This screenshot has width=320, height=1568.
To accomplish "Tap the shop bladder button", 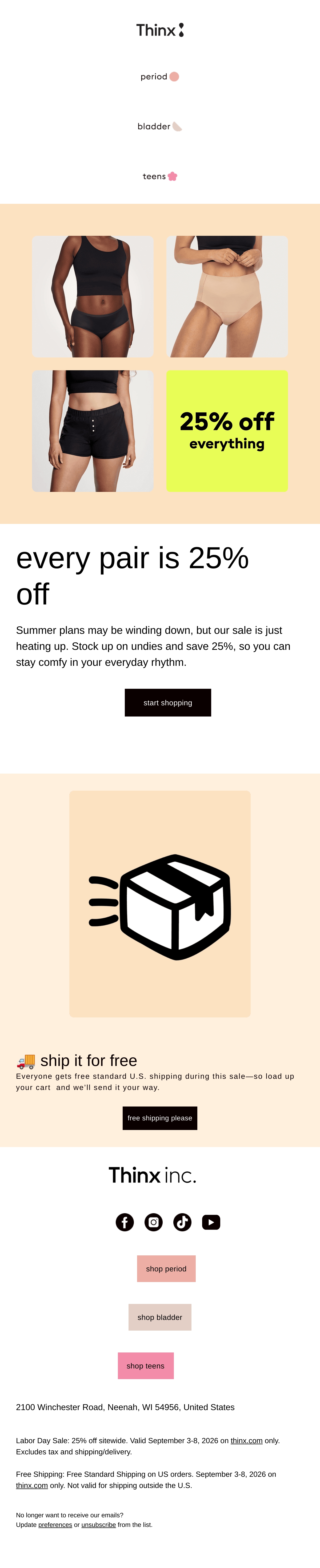I will [160, 1317].
